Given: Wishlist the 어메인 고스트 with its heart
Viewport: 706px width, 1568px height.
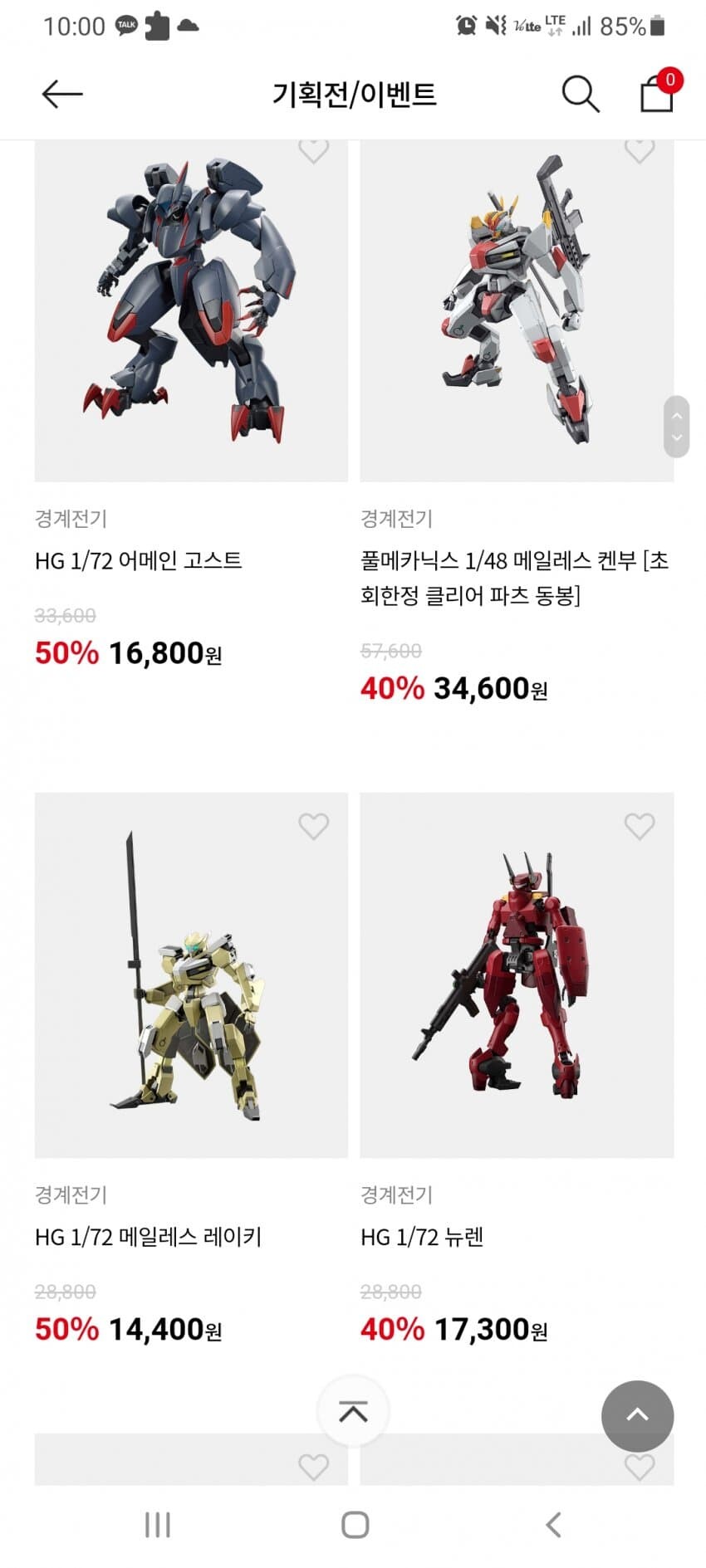Looking at the screenshot, I should 313,150.
